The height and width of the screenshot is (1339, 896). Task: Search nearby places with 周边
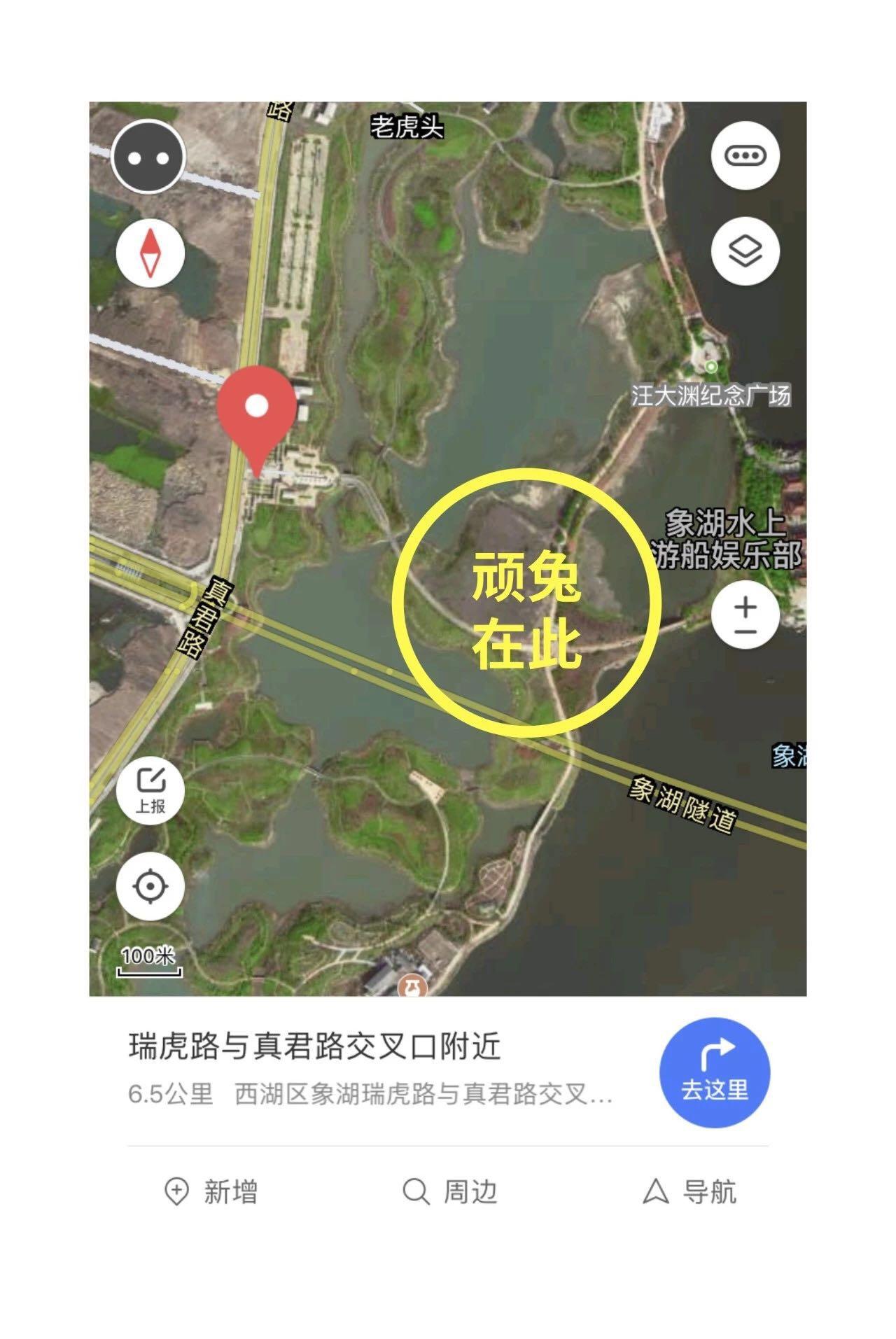coord(450,1191)
